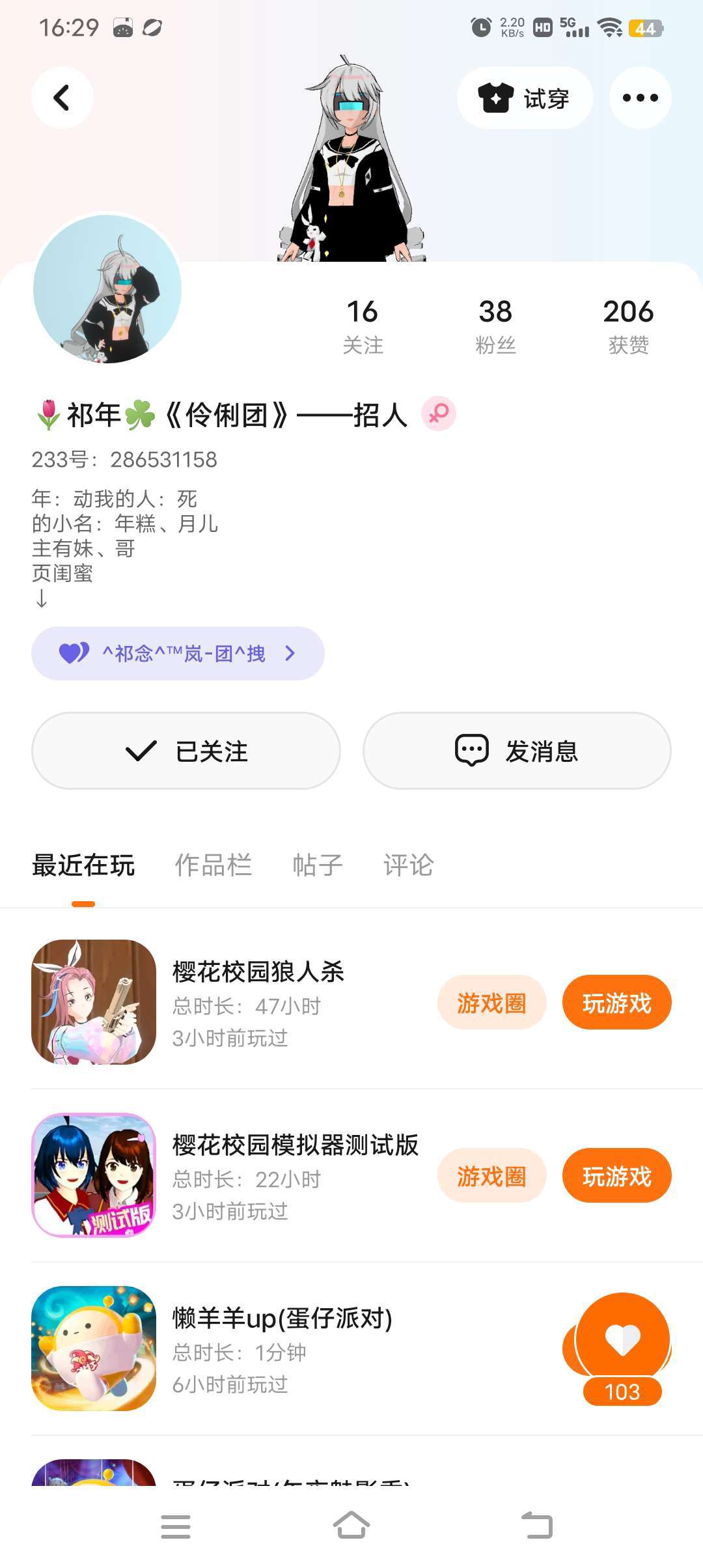Go back using the top-left arrow

[x=62, y=98]
